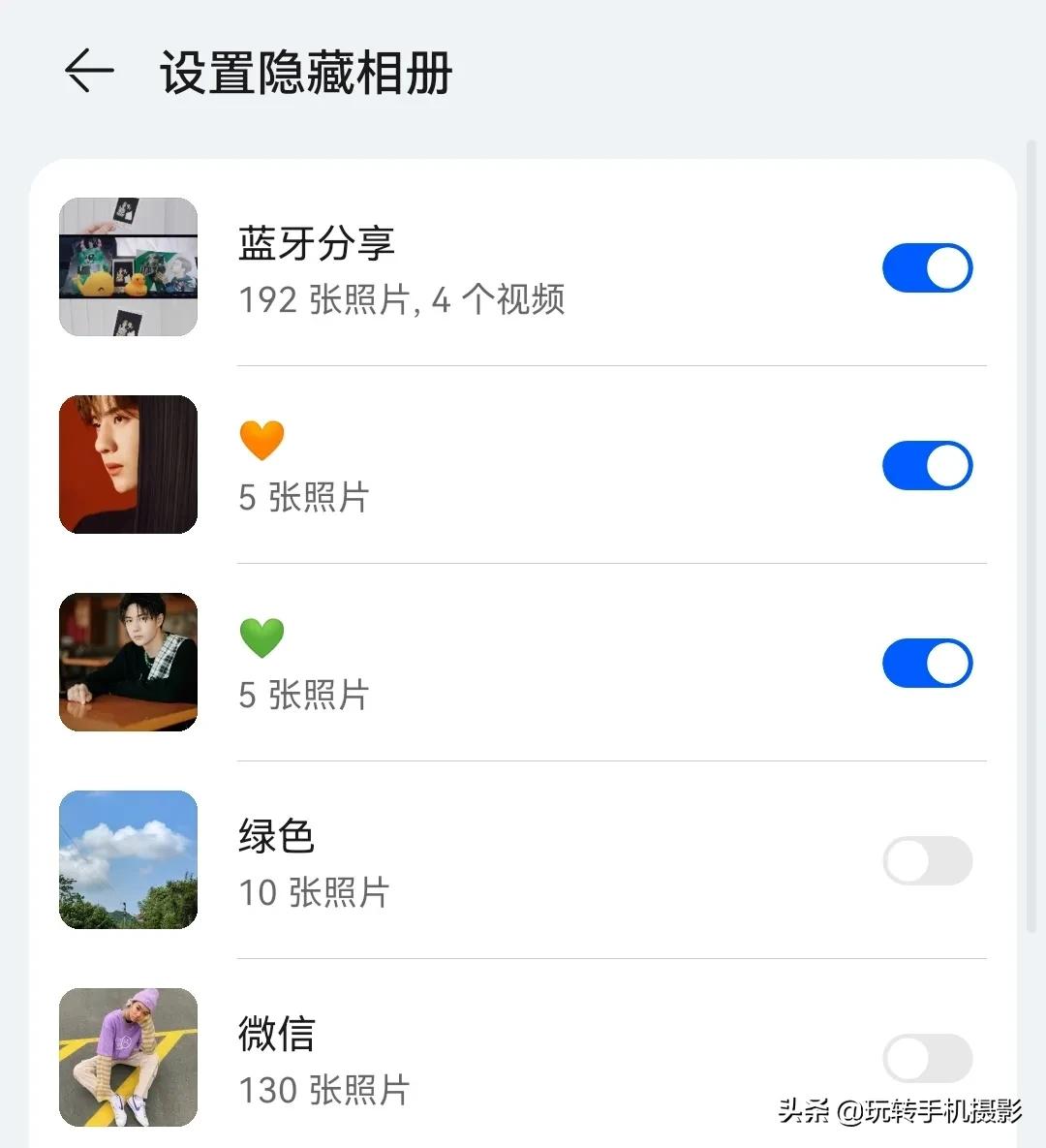Viewport: 1046px width, 1148px height.
Task: Select the orange heart album cover photo
Action: (128, 465)
